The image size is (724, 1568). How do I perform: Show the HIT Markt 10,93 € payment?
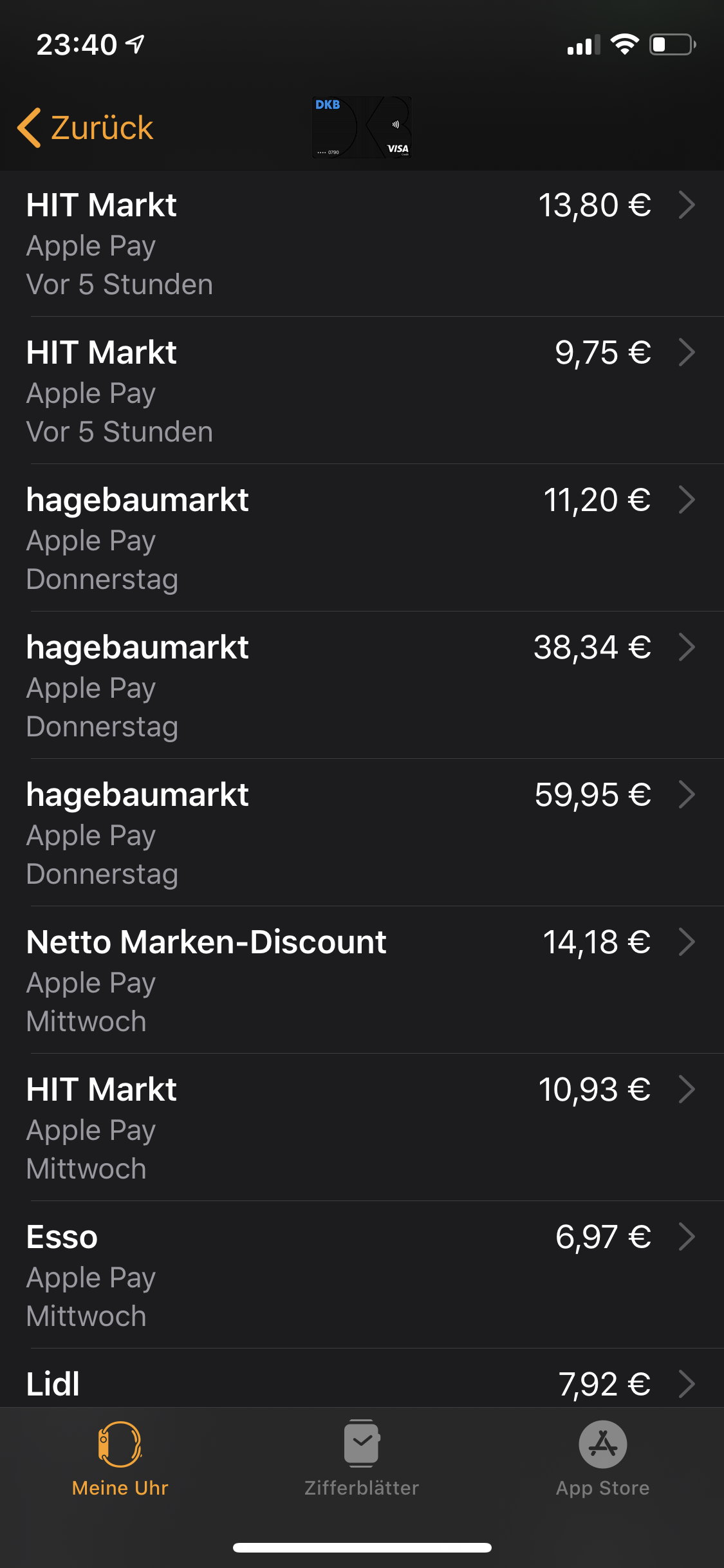click(x=362, y=1128)
